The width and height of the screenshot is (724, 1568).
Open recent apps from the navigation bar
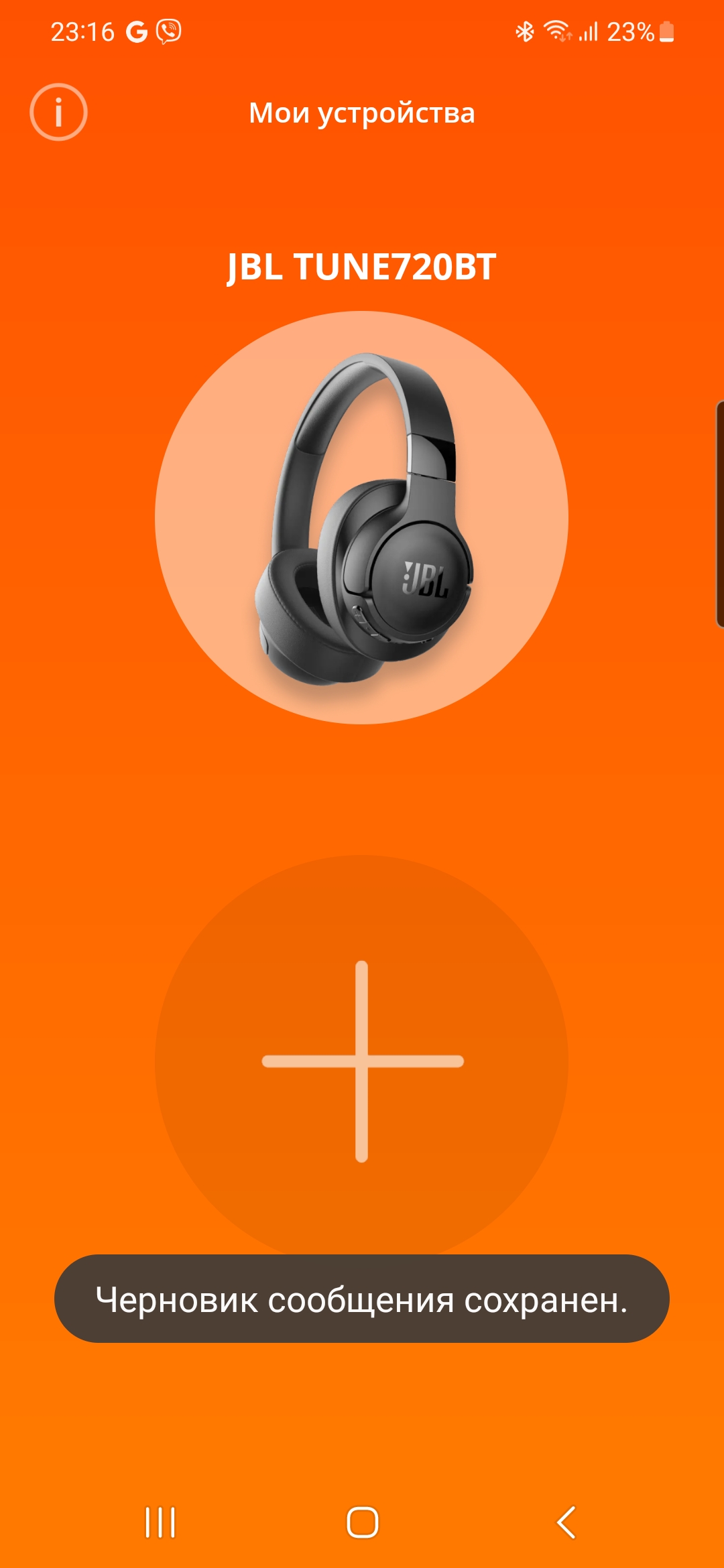160,1522
